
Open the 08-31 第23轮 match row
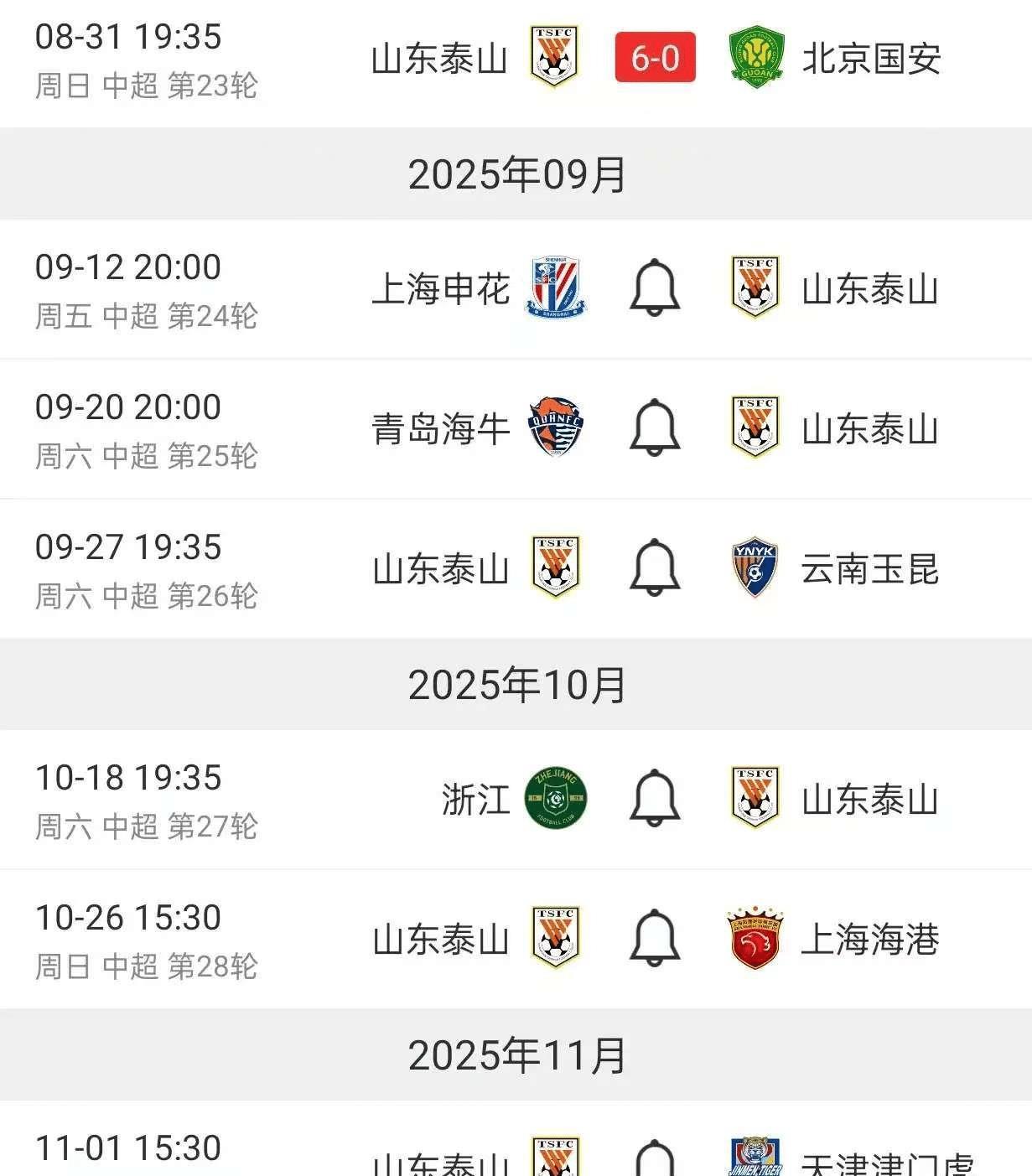[x=146, y=60]
